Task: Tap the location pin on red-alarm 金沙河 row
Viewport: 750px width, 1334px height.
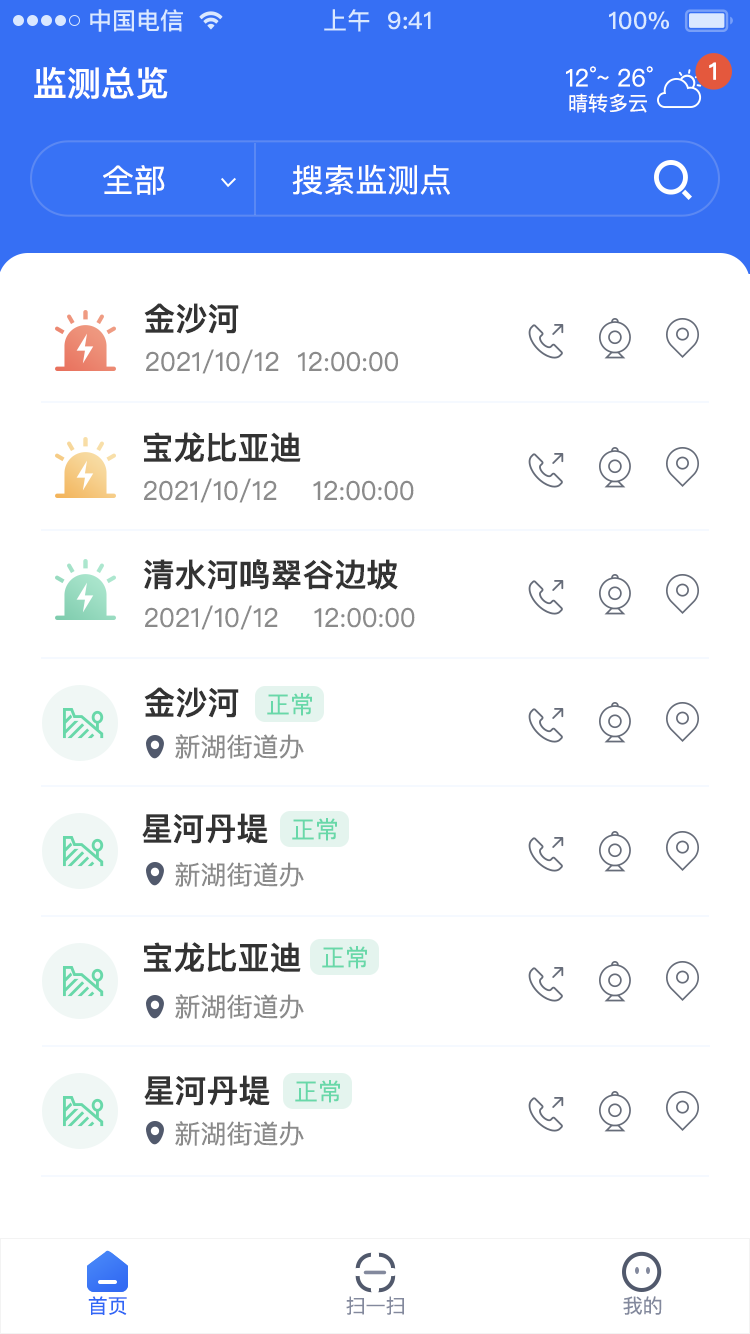Action: coord(682,338)
